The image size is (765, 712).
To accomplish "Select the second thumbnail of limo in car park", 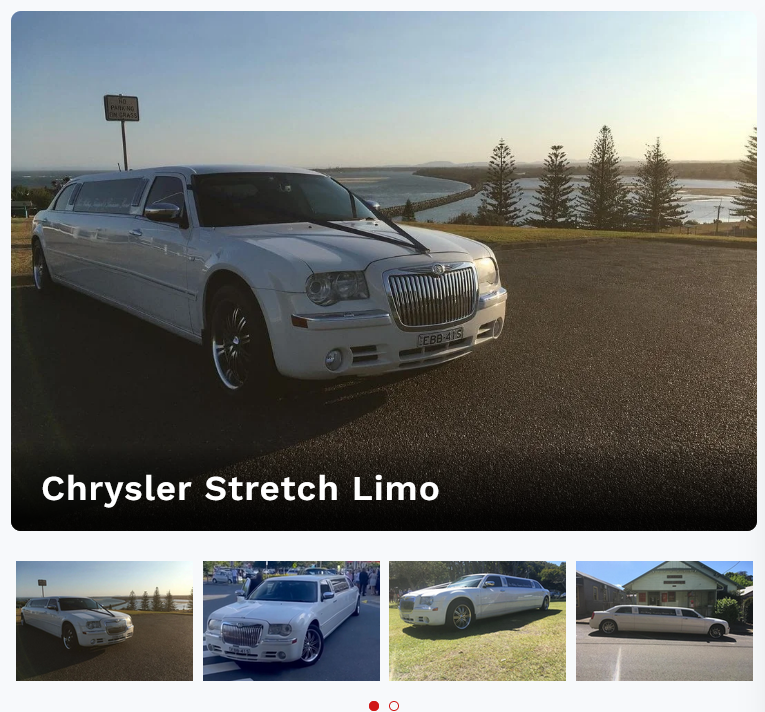I will tap(291, 621).
